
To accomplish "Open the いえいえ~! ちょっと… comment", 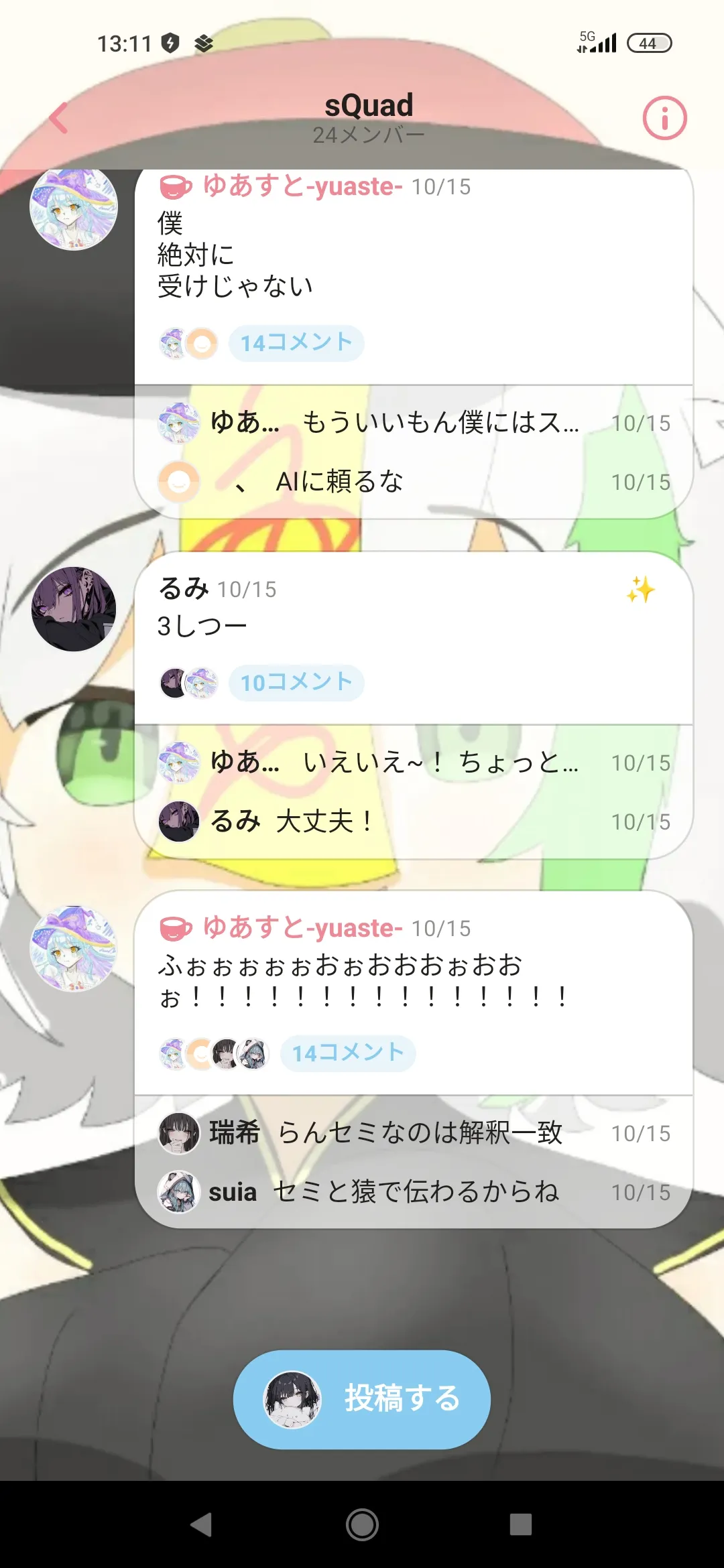I will point(414,763).
